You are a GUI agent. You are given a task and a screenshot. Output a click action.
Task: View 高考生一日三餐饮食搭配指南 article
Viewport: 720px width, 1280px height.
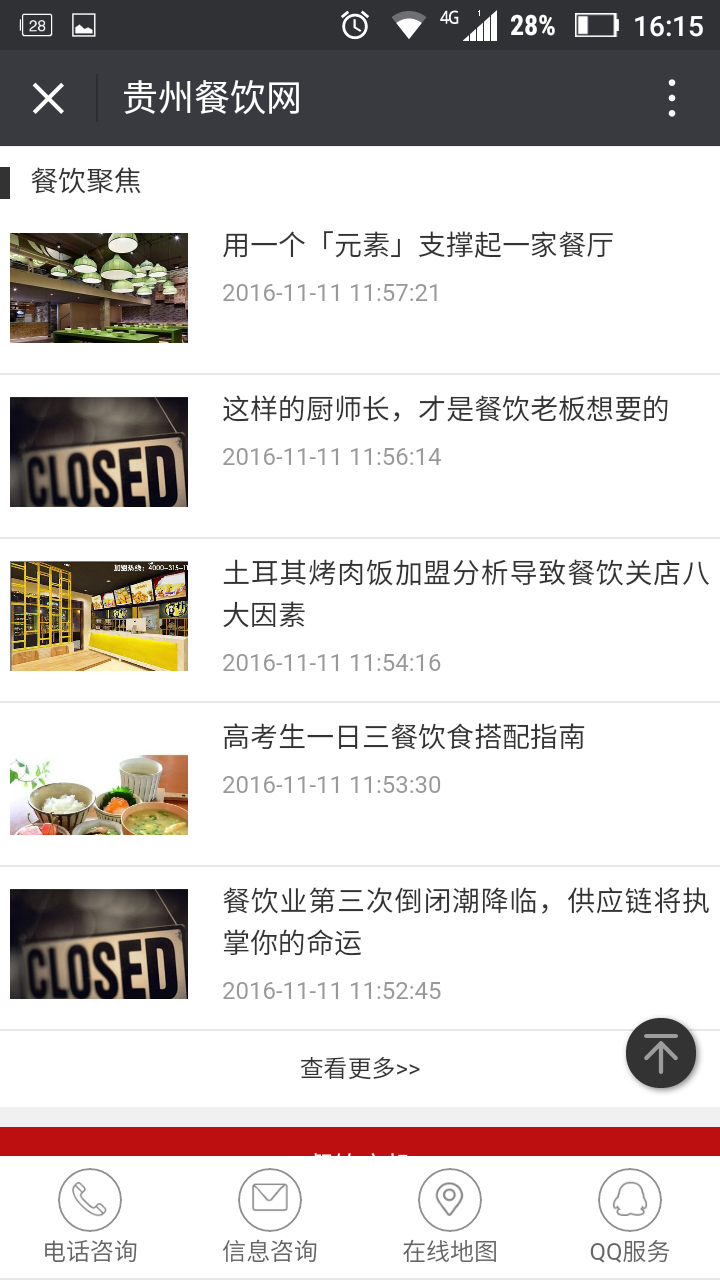(x=403, y=738)
